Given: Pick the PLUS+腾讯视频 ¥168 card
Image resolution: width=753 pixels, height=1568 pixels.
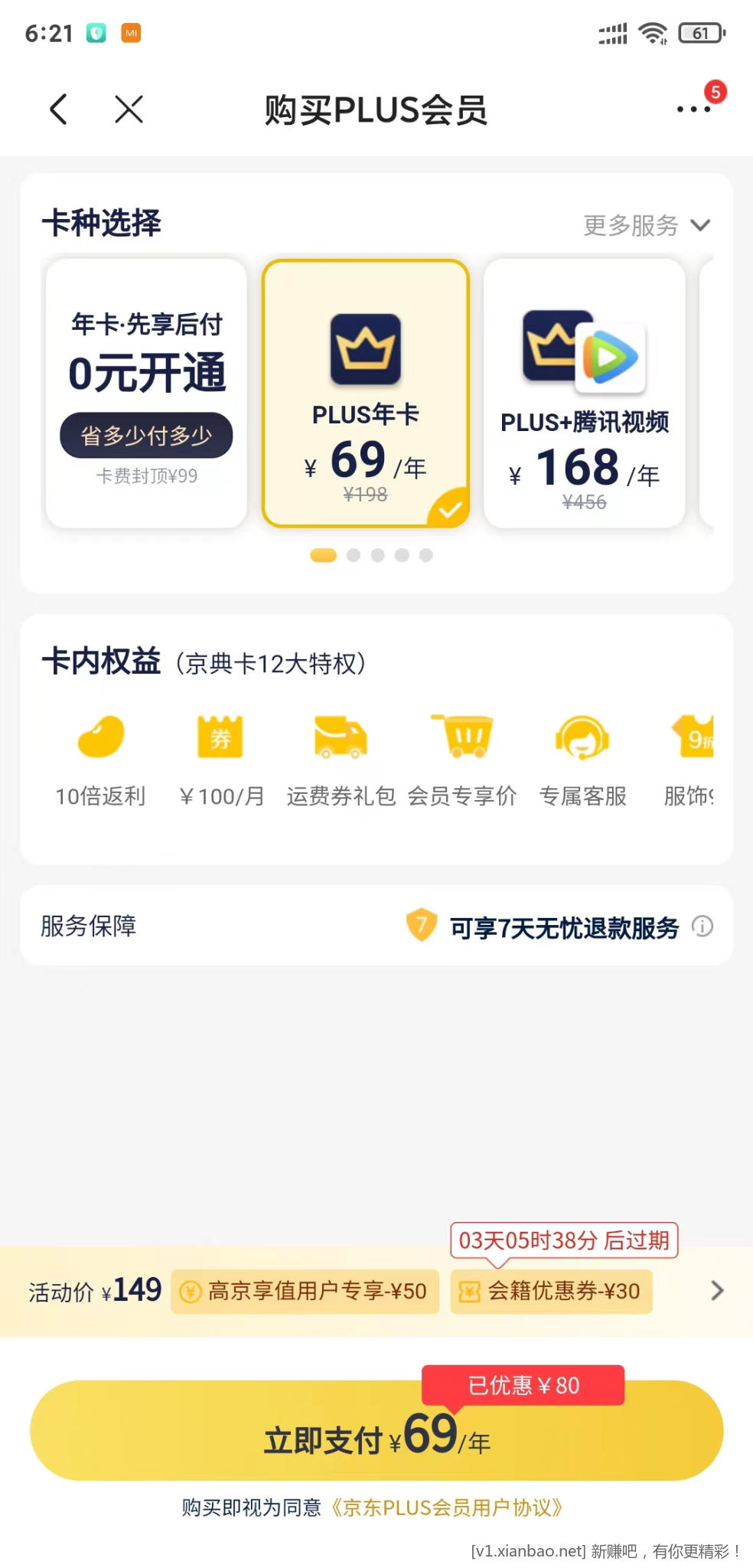Looking at the screenshot, I should (x=584, y=394).
